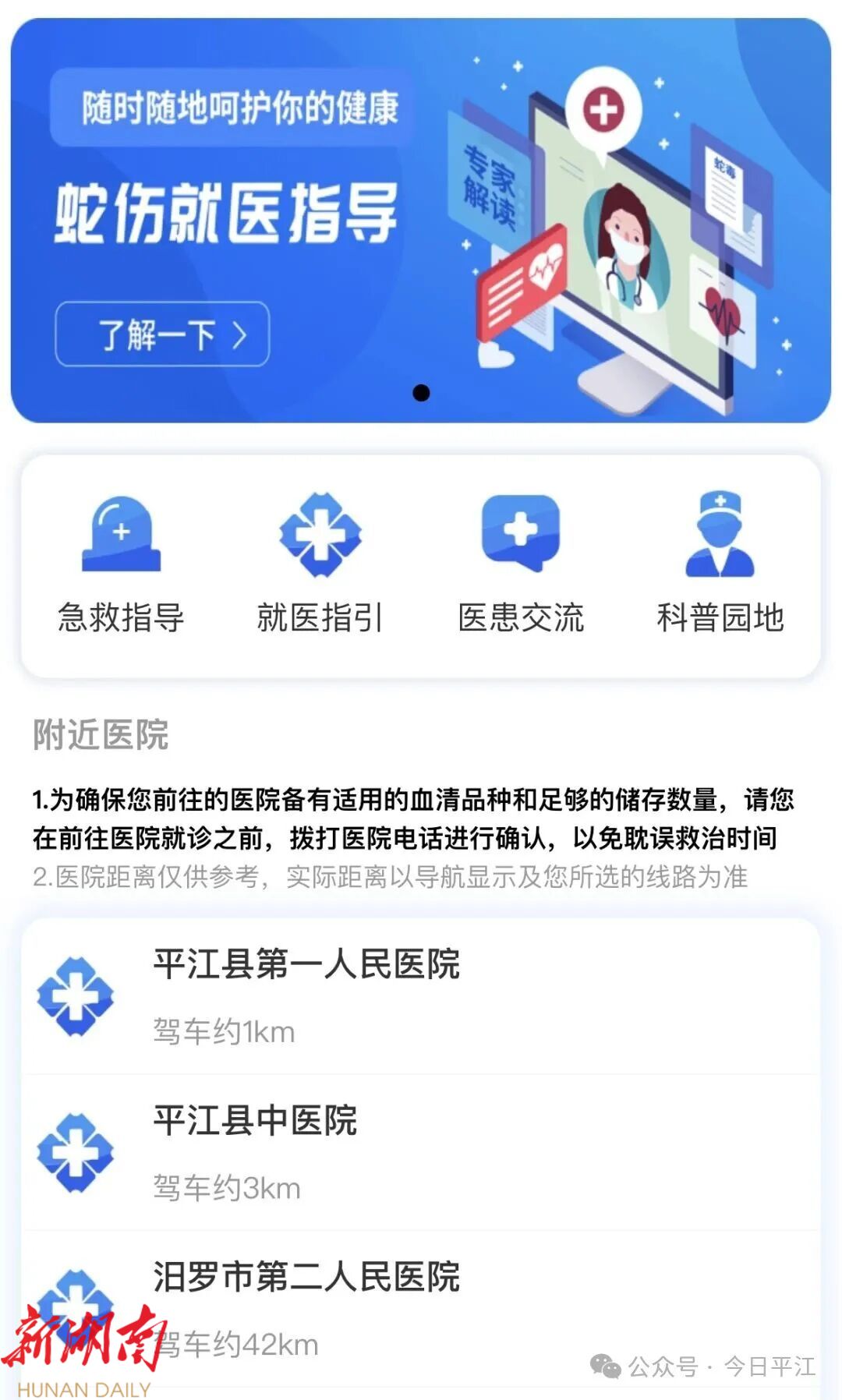The width and height of the screenshot is (842, 1400).
Task: Select 平江县第一人民医院 hospital
Action: pyautogui.click(x=421, y=995)
